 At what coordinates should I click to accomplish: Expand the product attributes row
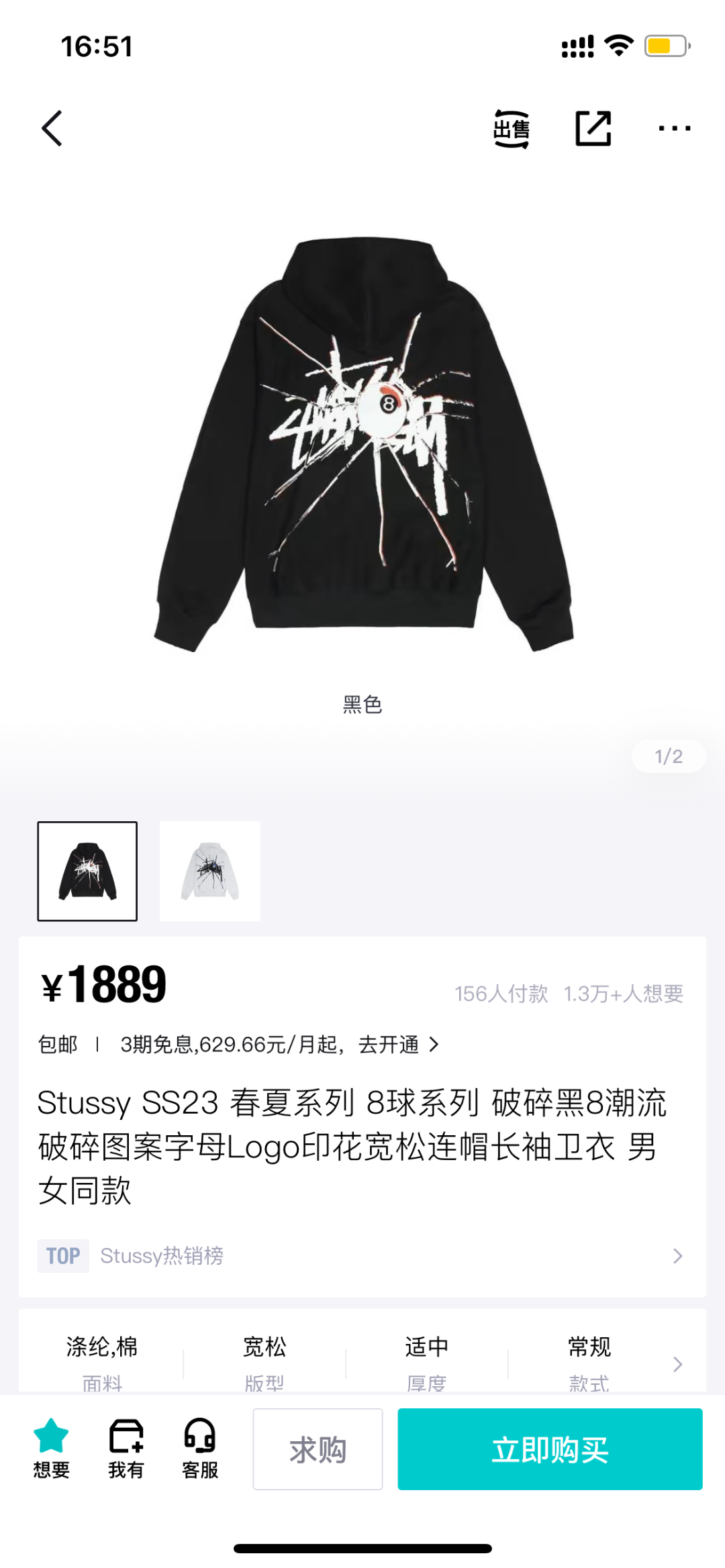pyautogui.click(x=677, y=1363)
